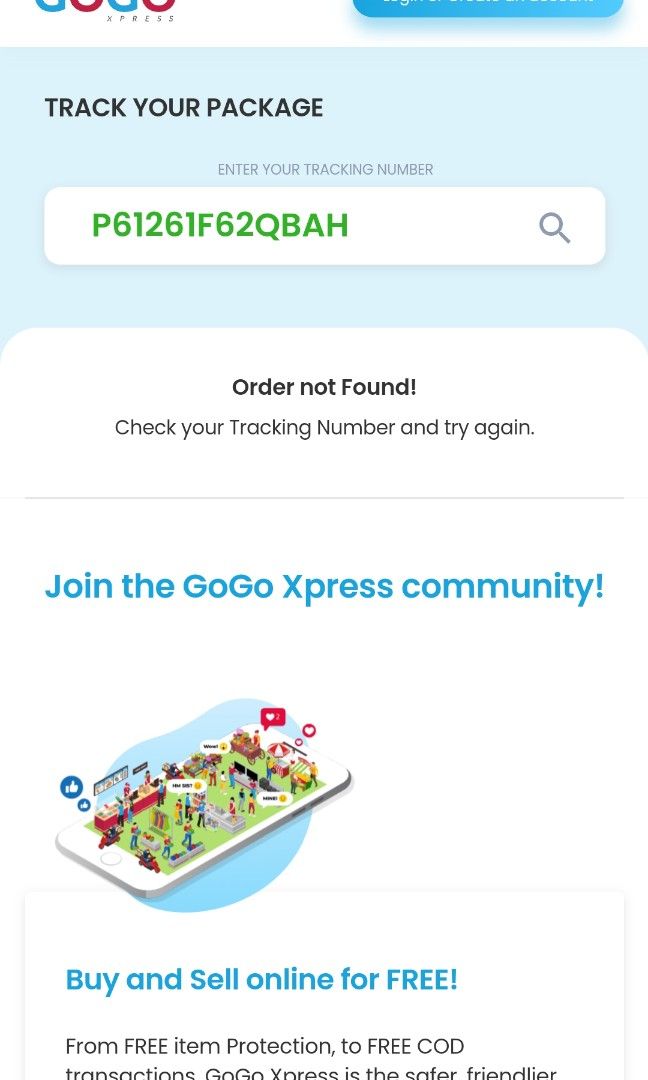Open the GoGo Xpress logo home link
Image resolution: width=648 pixels, height=1080 pixels.
[105, 9]
